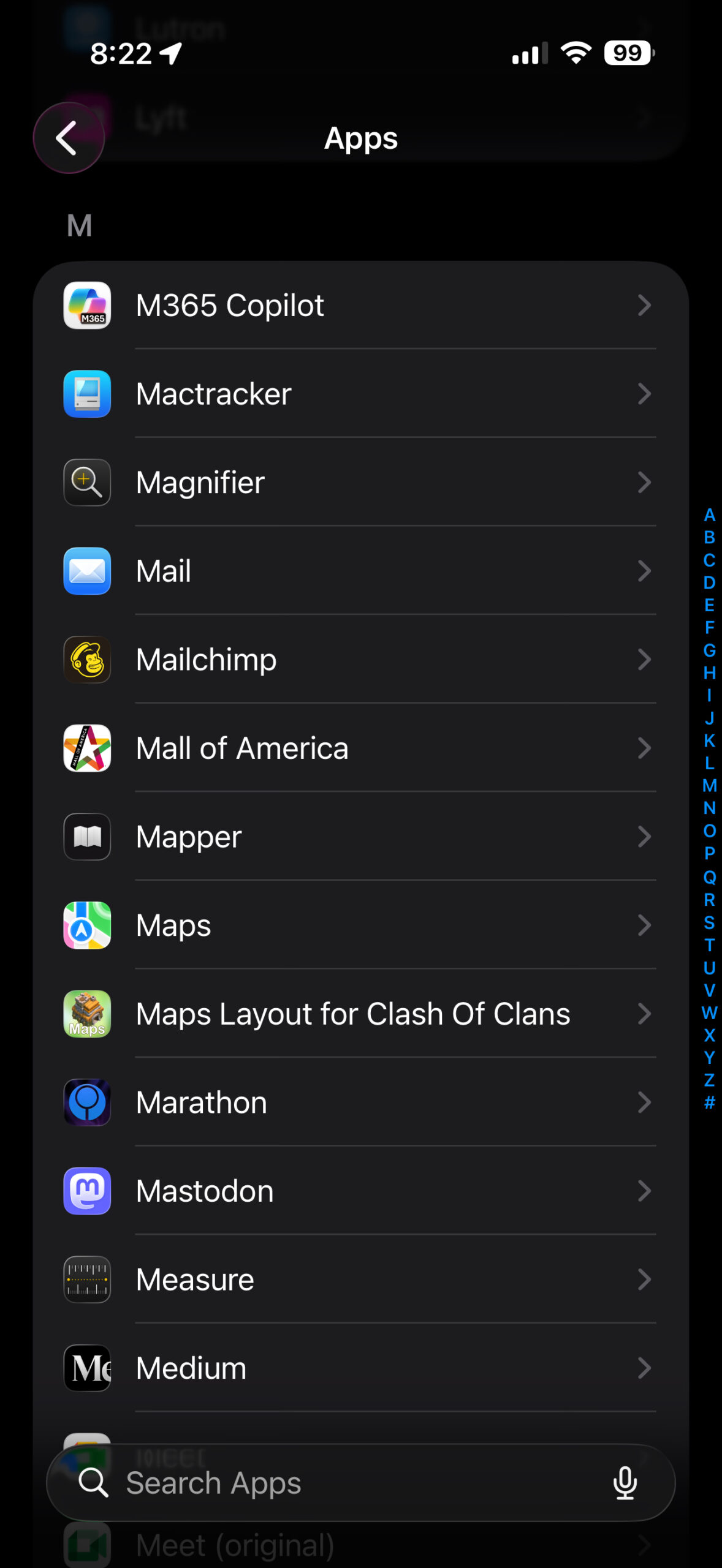Tap the Maps app icon
Viewport: 722px width, 1568px height.
point(86,925)
